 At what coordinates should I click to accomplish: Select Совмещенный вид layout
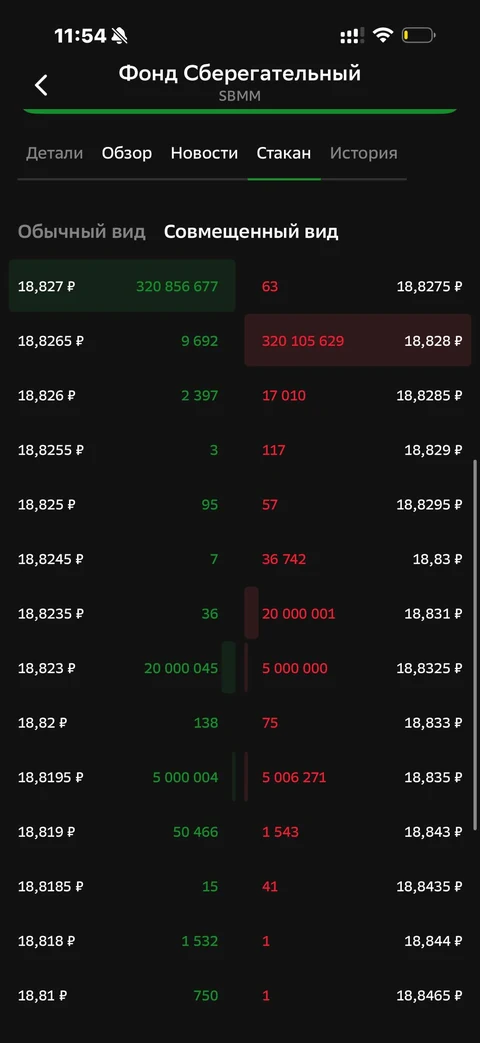(x=251, y=232)
